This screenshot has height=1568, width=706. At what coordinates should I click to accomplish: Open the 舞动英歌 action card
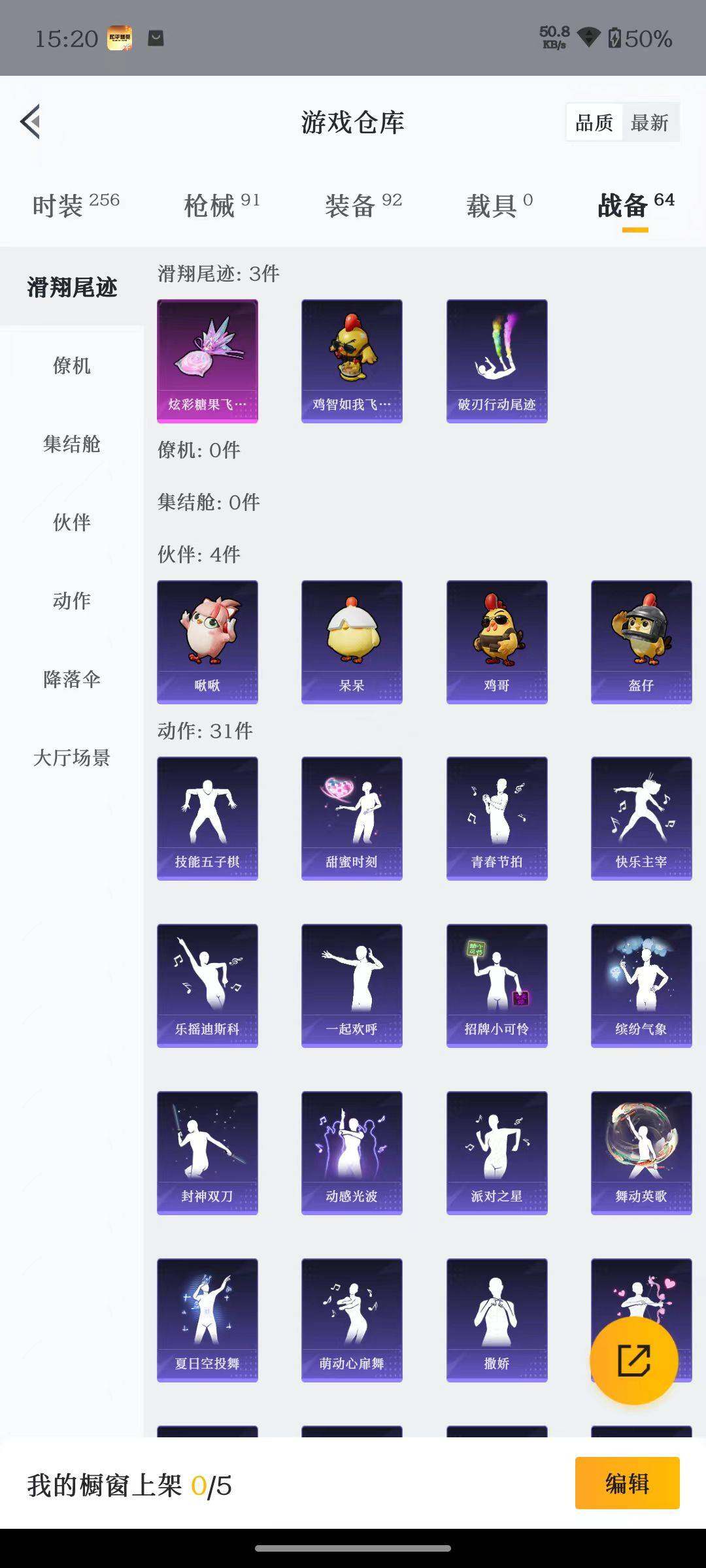click(641, 1152)
